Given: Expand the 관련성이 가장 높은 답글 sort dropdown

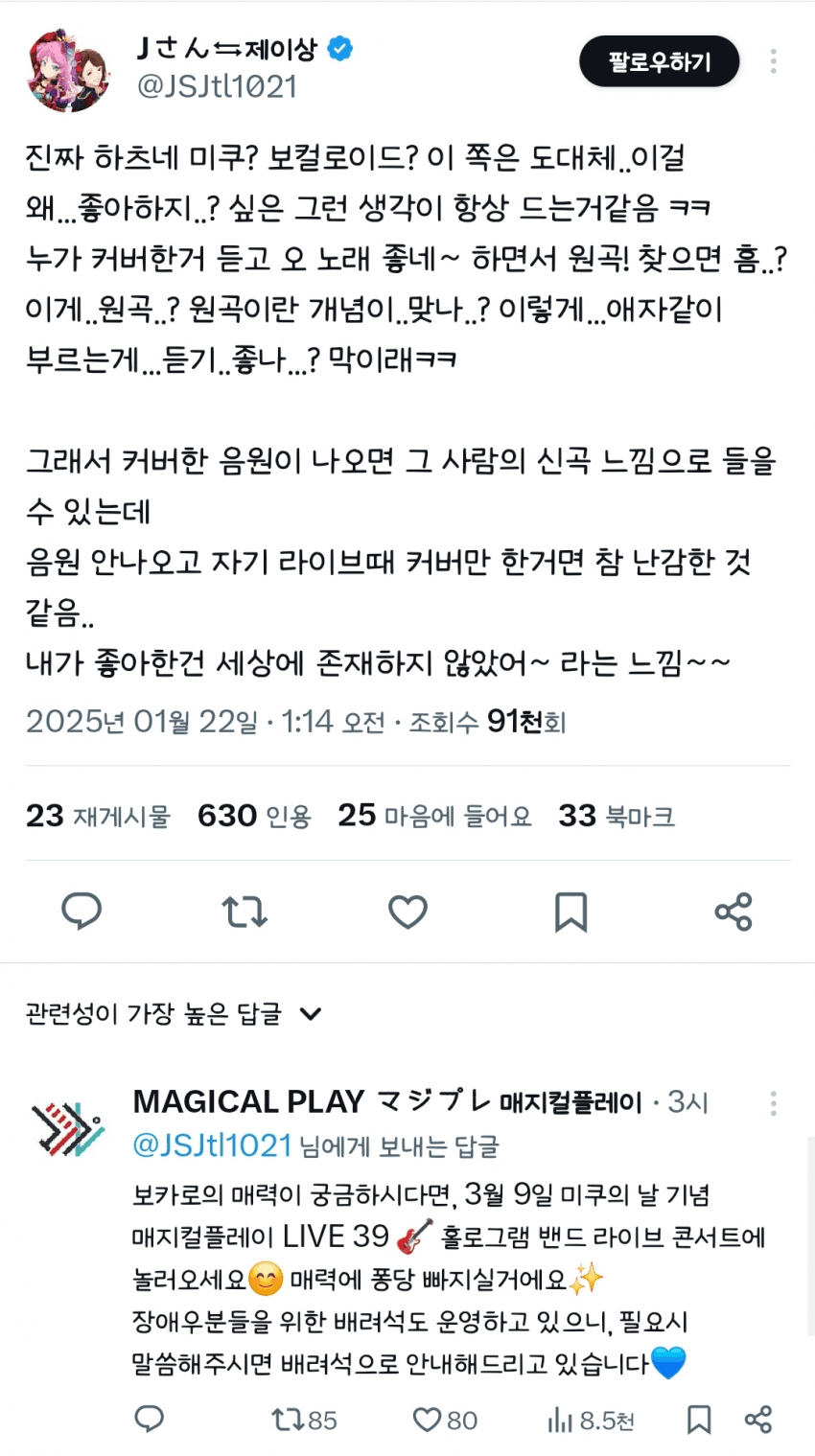Looking at the screenshot, I should coord(174,1013).
